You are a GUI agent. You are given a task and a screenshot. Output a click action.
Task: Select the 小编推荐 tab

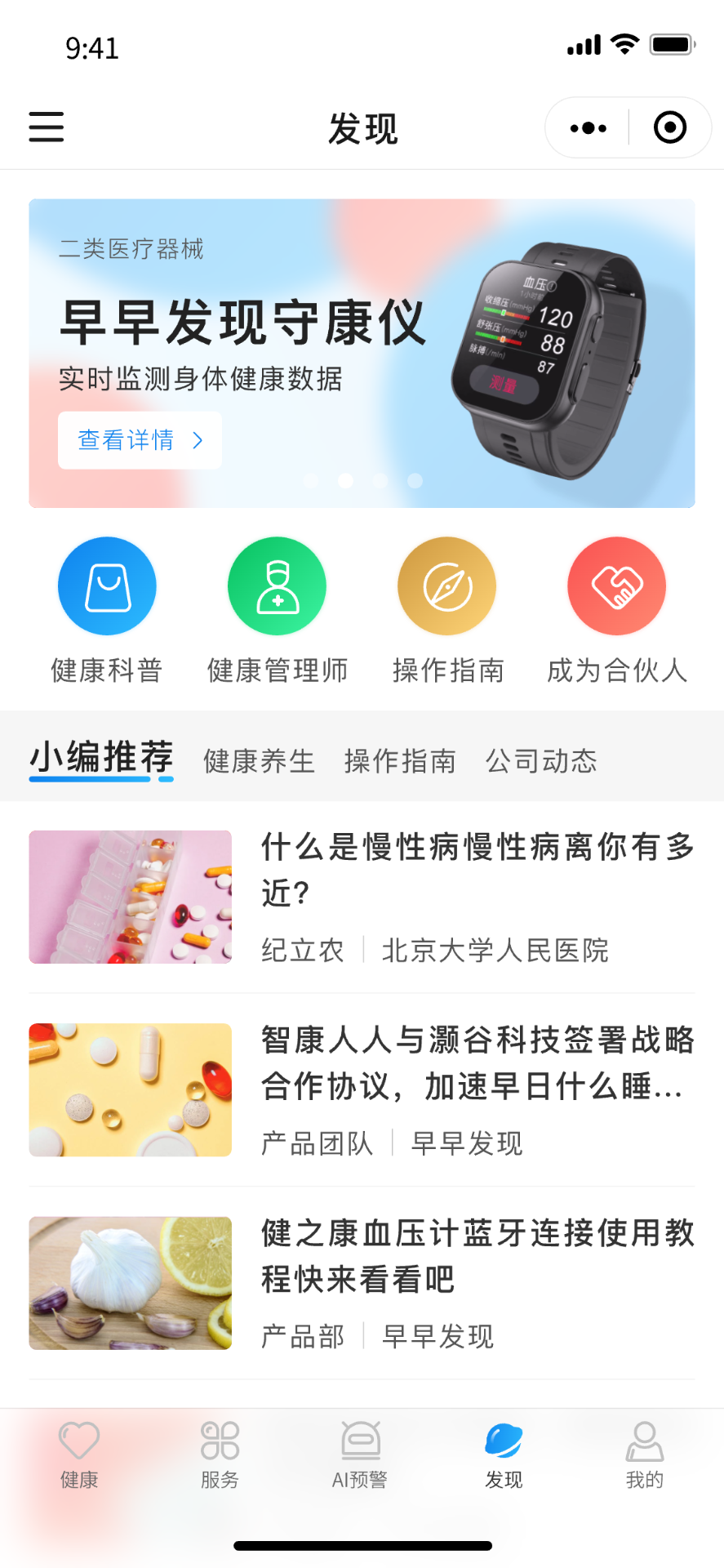[101, 757]
